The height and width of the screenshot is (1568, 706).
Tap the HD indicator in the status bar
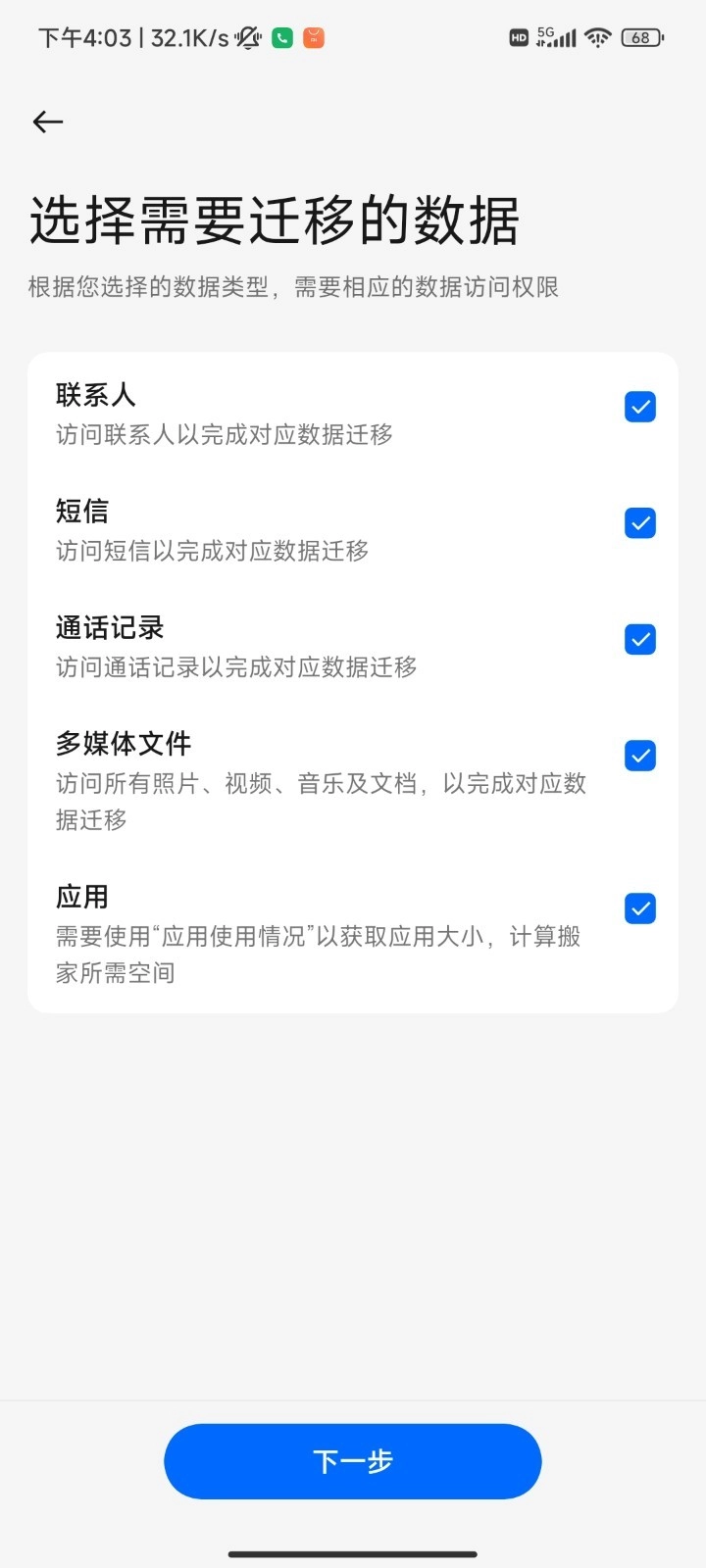518,37
